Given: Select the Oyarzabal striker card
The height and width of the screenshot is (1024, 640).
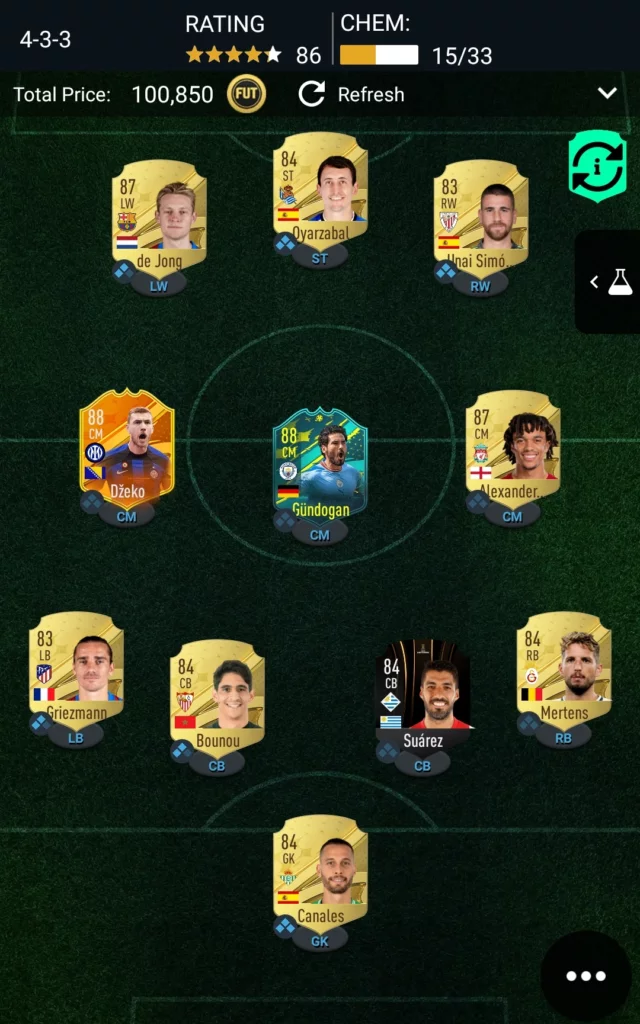Looking at the screenshot, I should click(320, 188).
